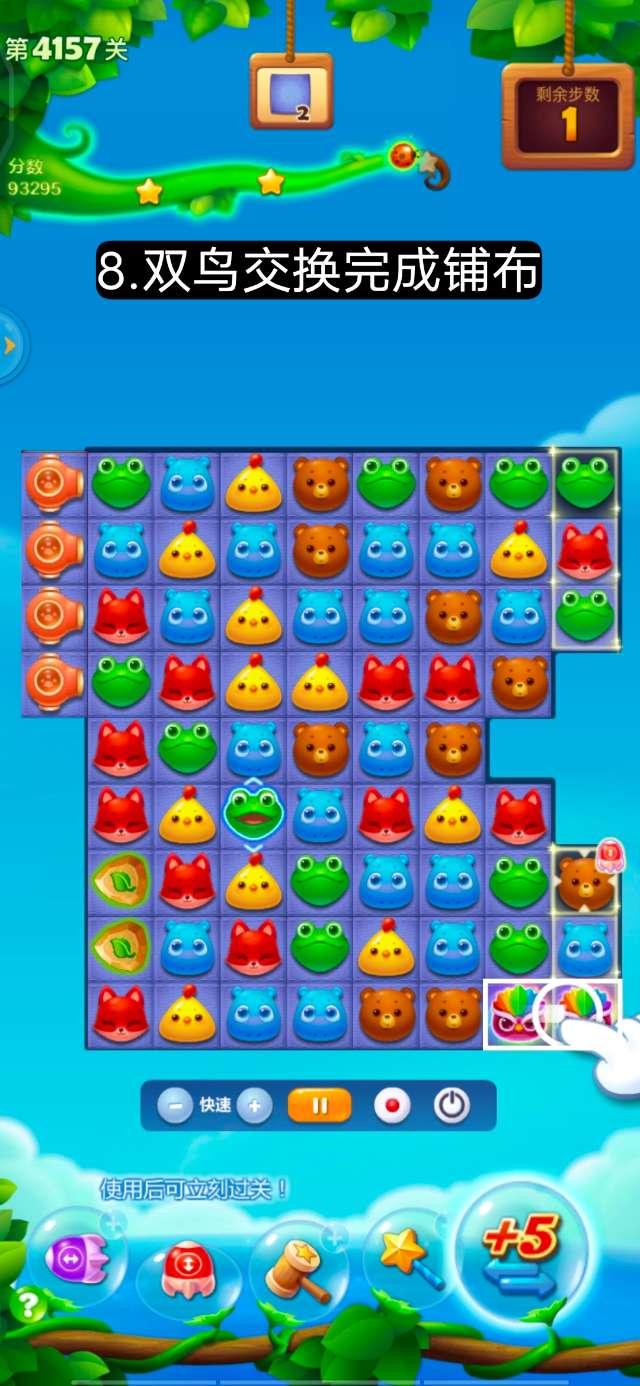Tap the red record button

(x=392, y=1106)
